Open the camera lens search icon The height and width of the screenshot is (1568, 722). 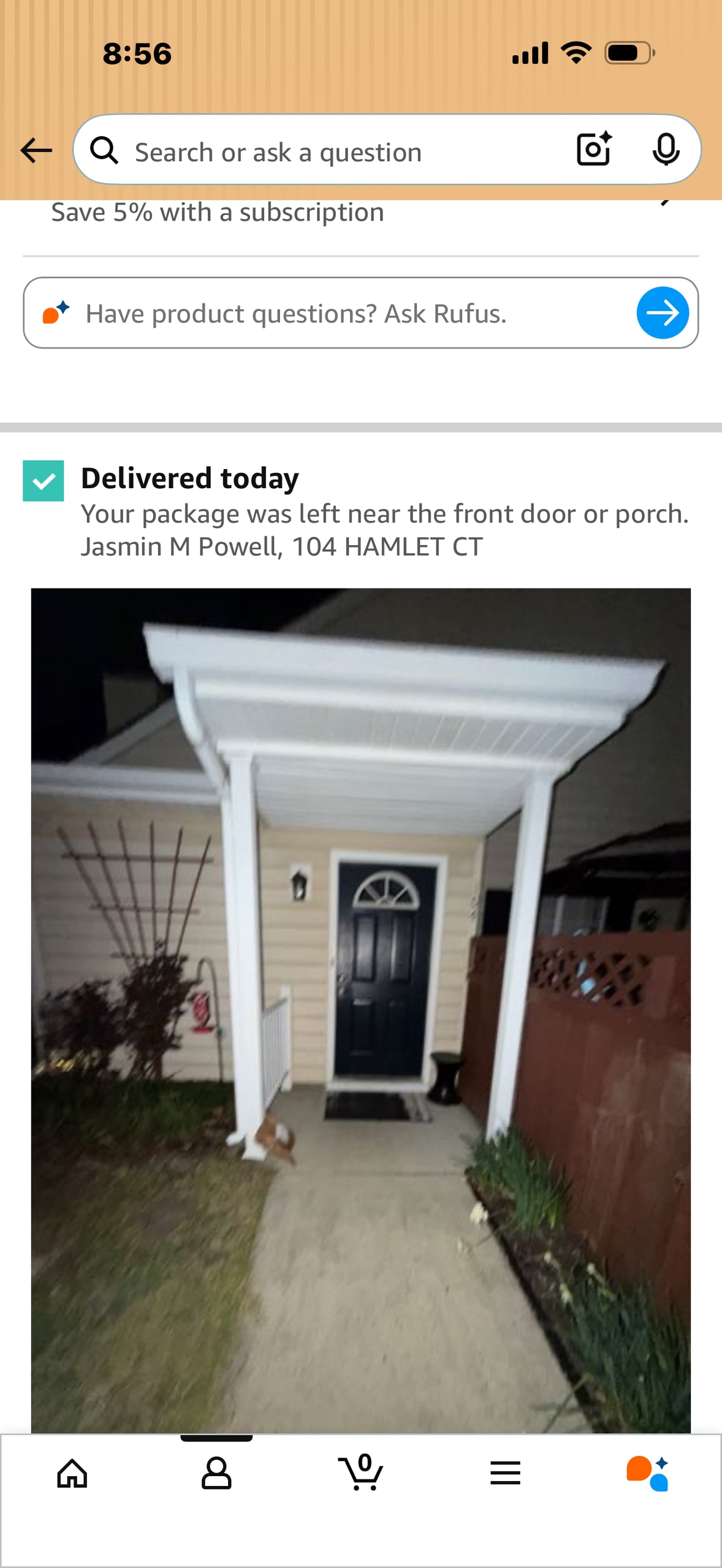[x=594, y=149]
